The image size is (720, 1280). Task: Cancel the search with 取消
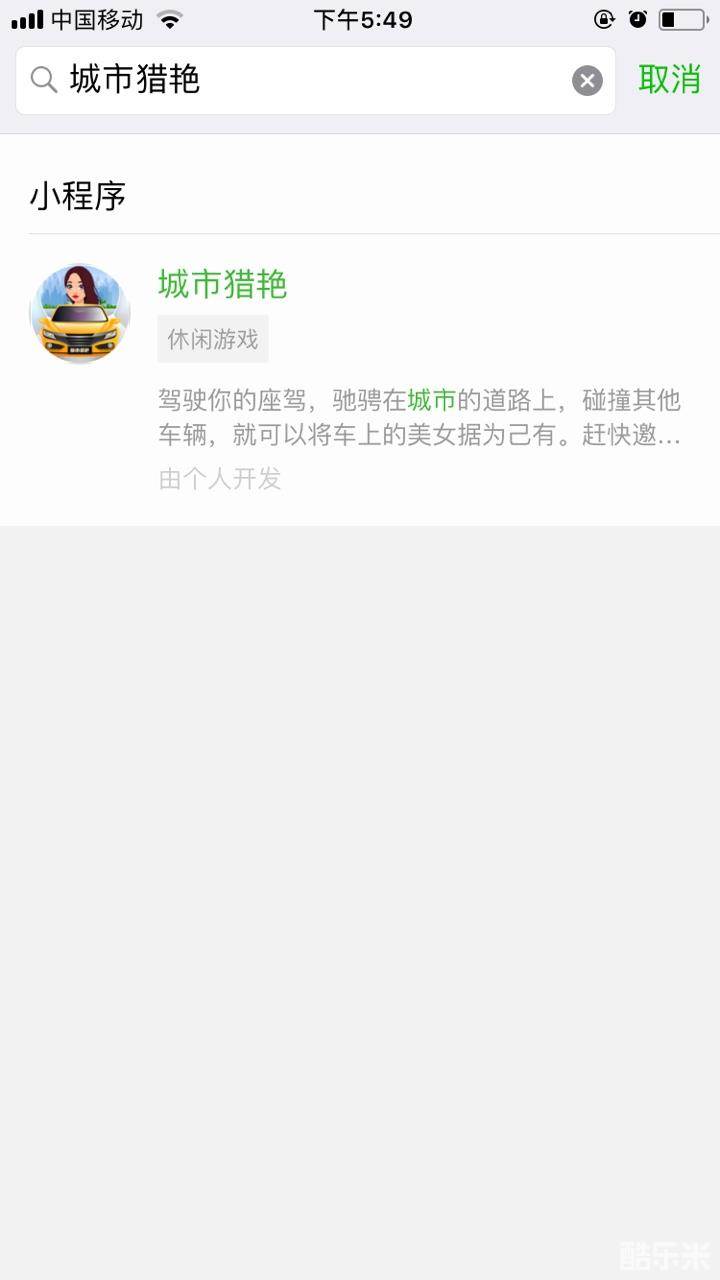click(x=669, y=79)
